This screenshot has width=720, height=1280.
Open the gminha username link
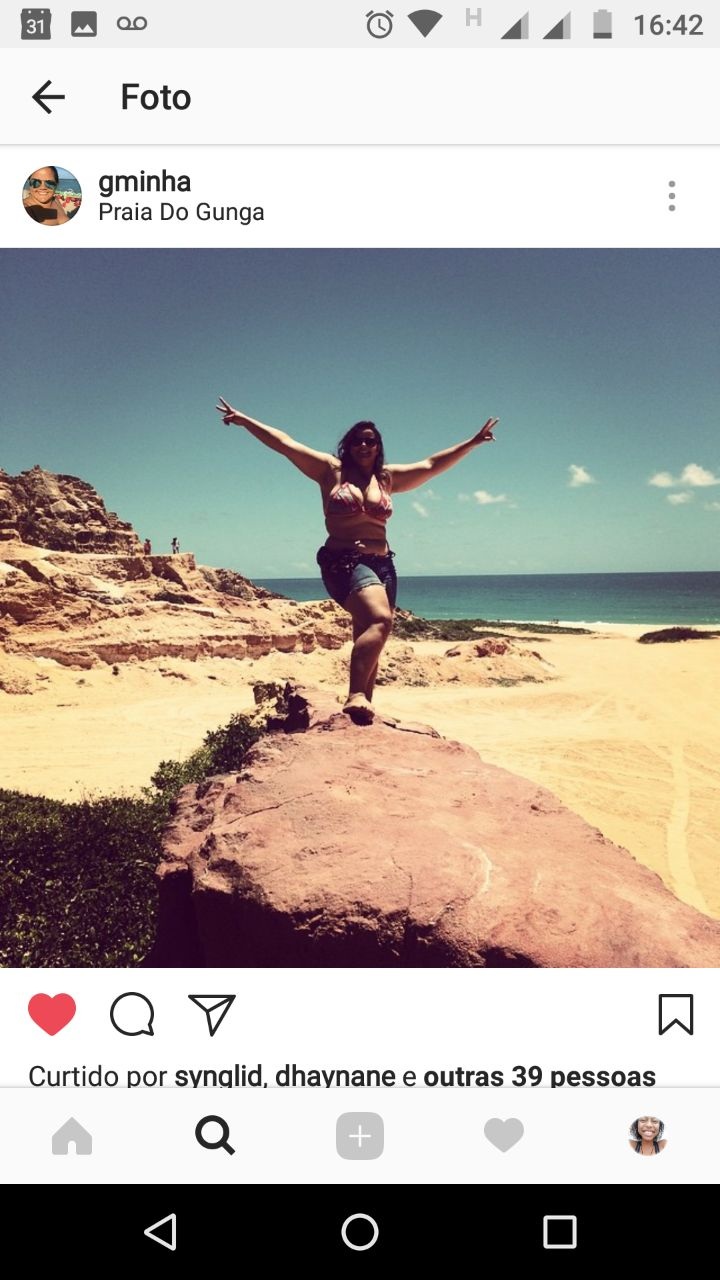pos(144,182)
